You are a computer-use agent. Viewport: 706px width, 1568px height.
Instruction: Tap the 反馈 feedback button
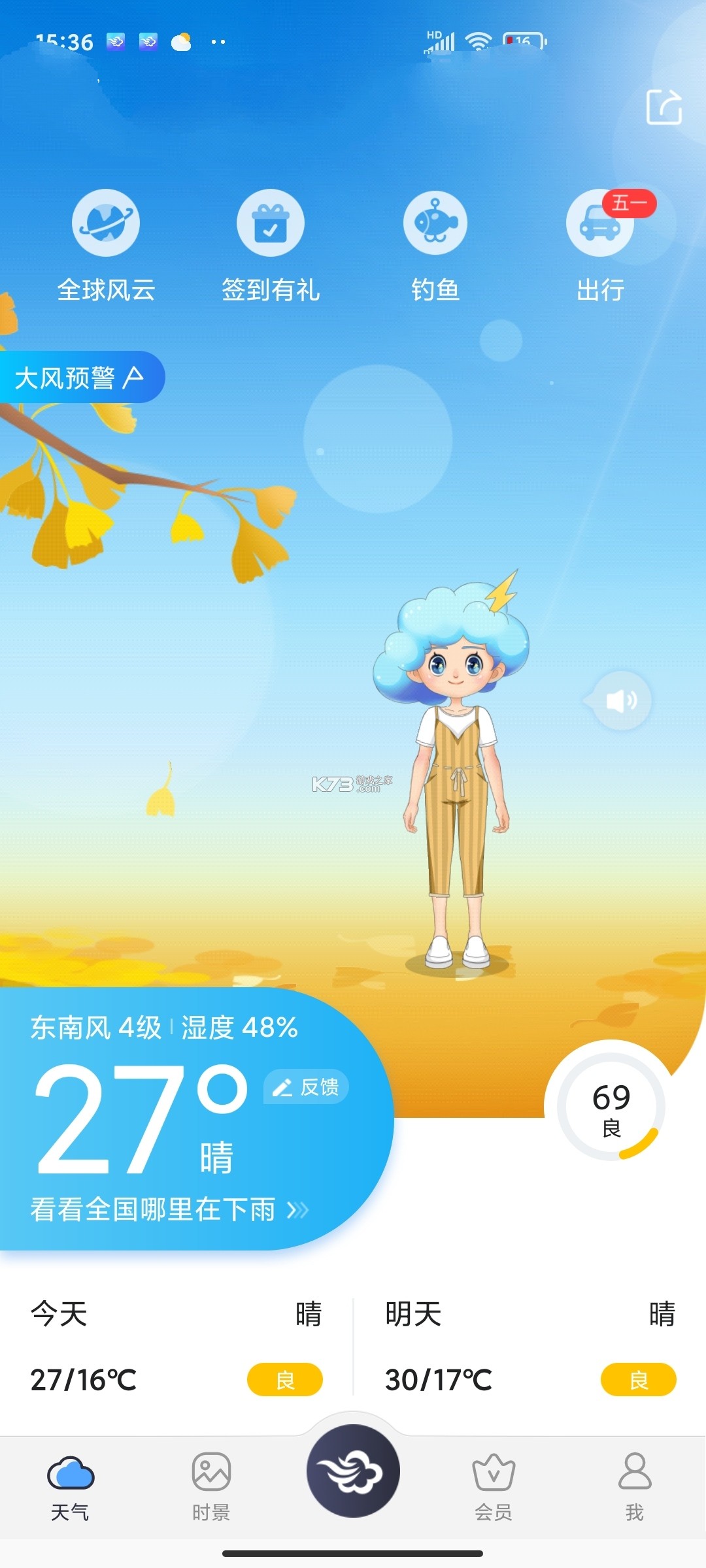[x=306, y=1088]
